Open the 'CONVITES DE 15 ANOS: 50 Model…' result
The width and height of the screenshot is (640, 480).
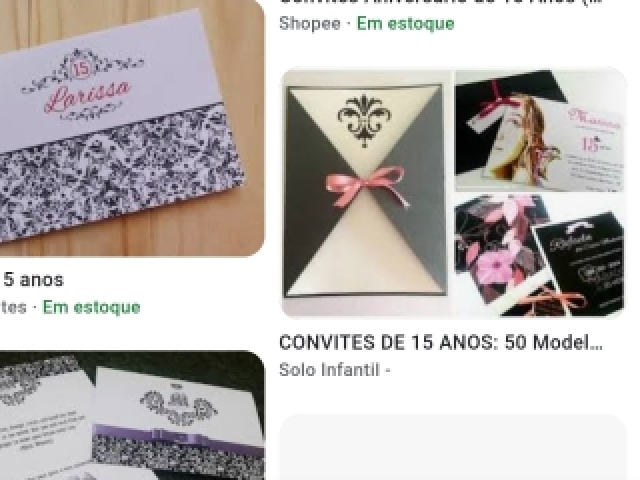[x=441, y=343]
